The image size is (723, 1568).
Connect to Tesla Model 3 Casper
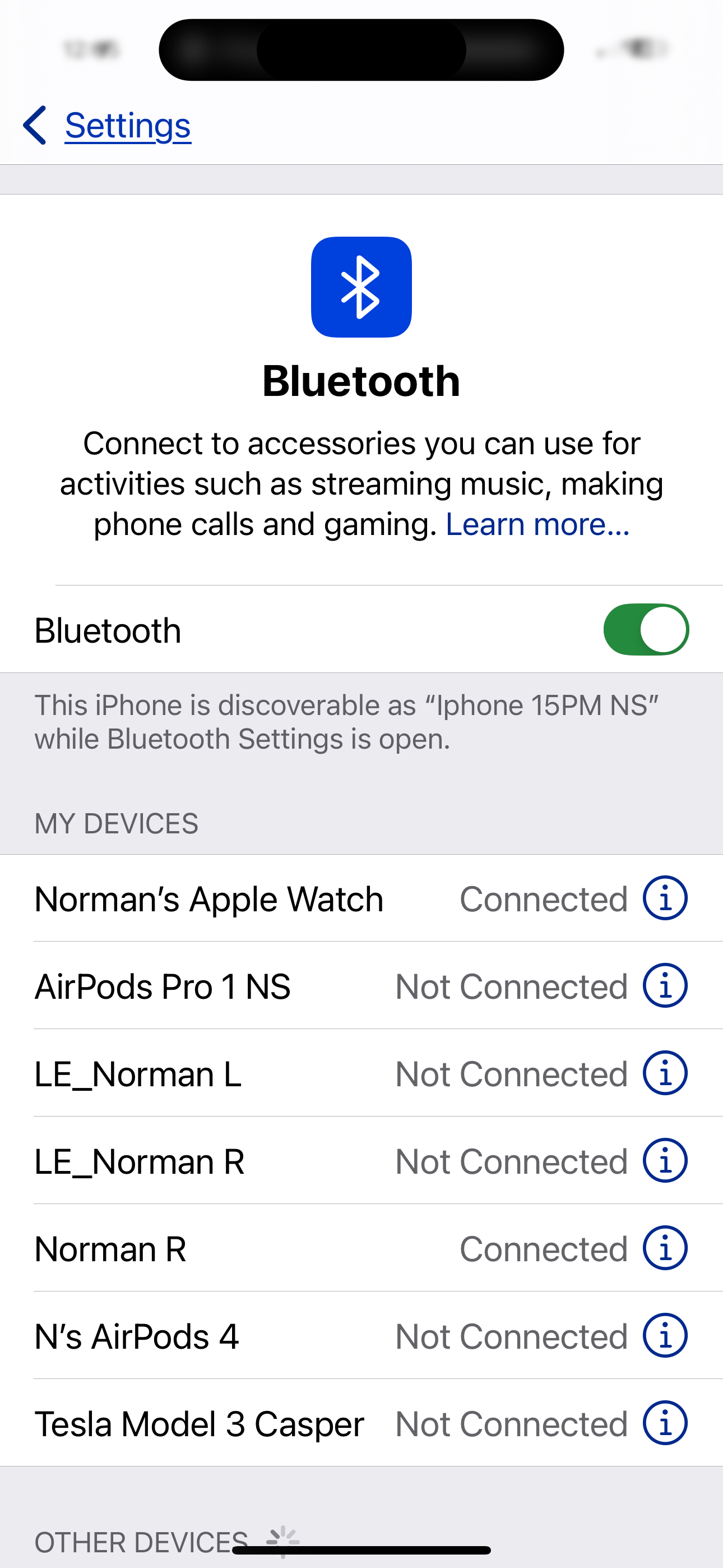pos(361,1424)
